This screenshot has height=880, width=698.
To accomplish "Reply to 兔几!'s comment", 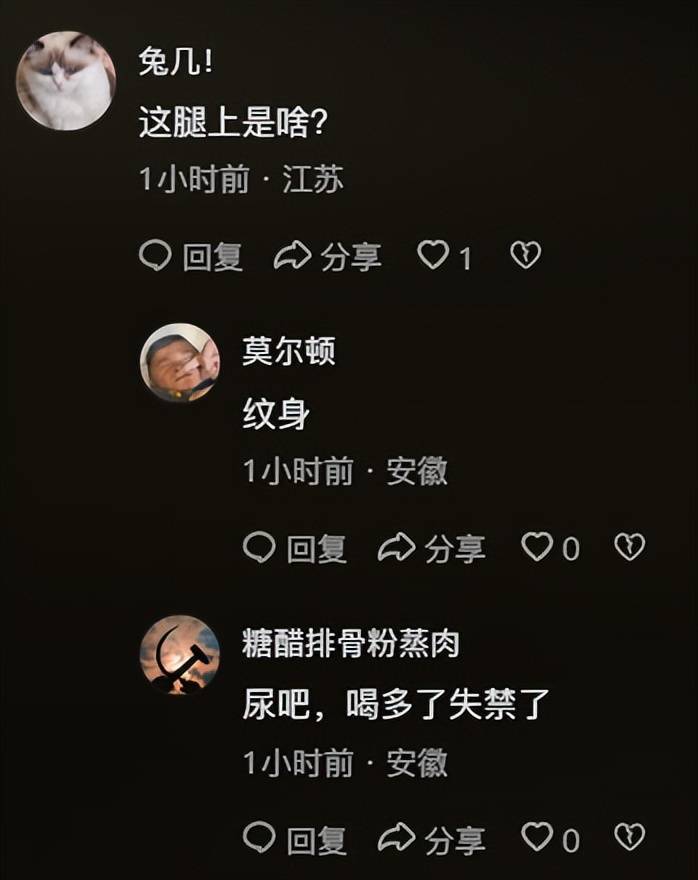I will pos(191,257).
